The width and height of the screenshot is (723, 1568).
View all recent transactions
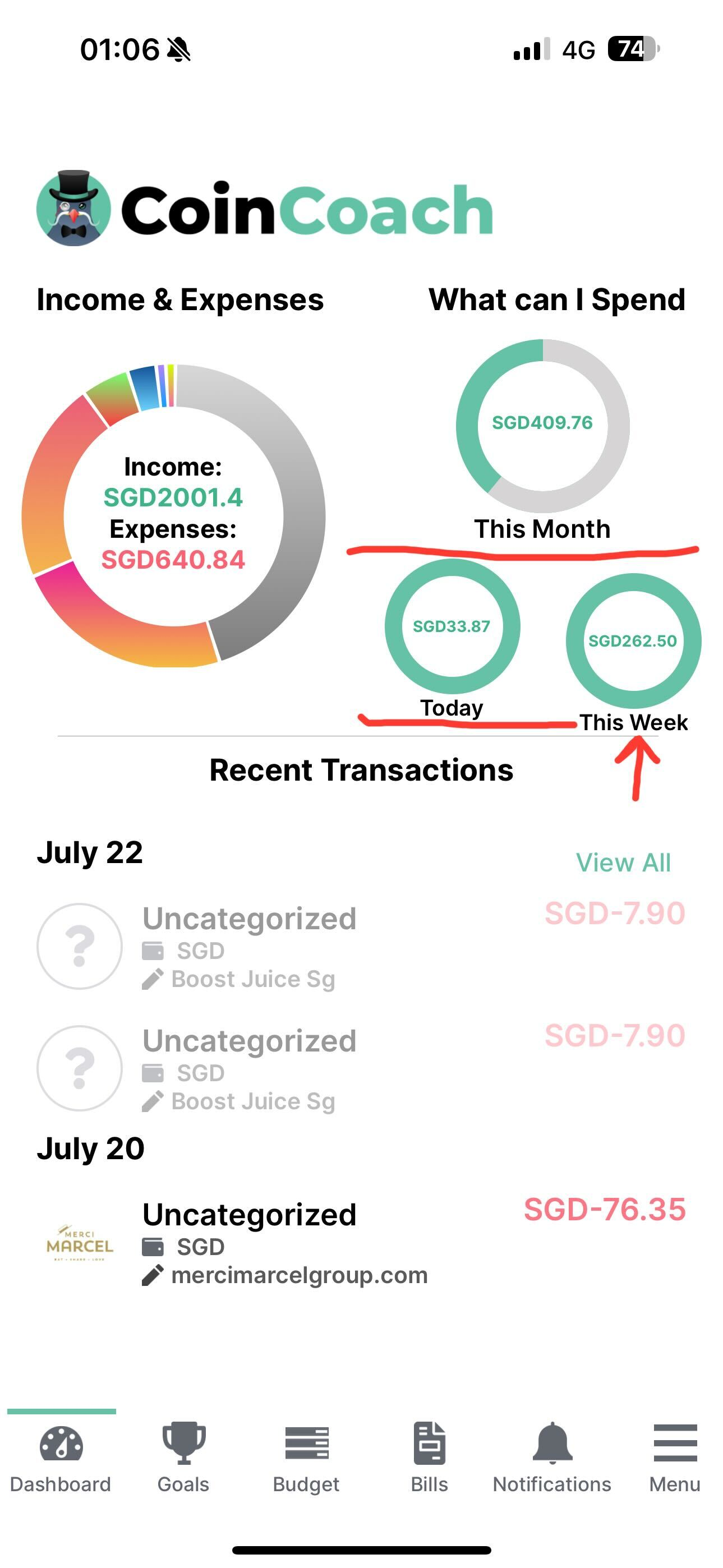(x=623, y=863)
